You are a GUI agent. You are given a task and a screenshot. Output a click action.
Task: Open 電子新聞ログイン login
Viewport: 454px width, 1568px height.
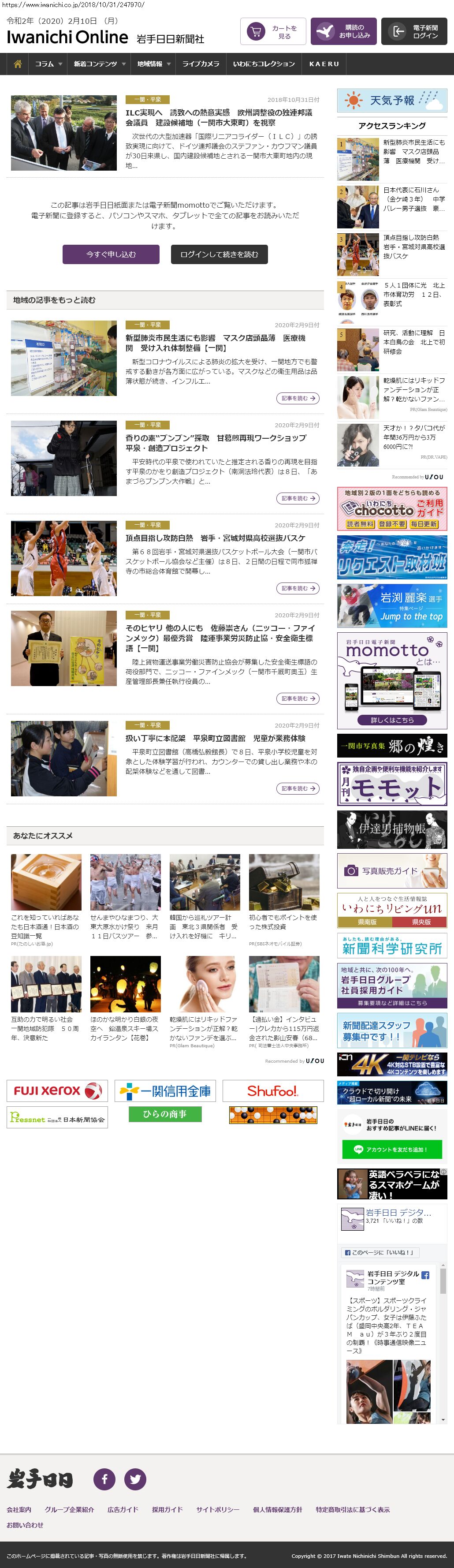click(x=413, y=32)
